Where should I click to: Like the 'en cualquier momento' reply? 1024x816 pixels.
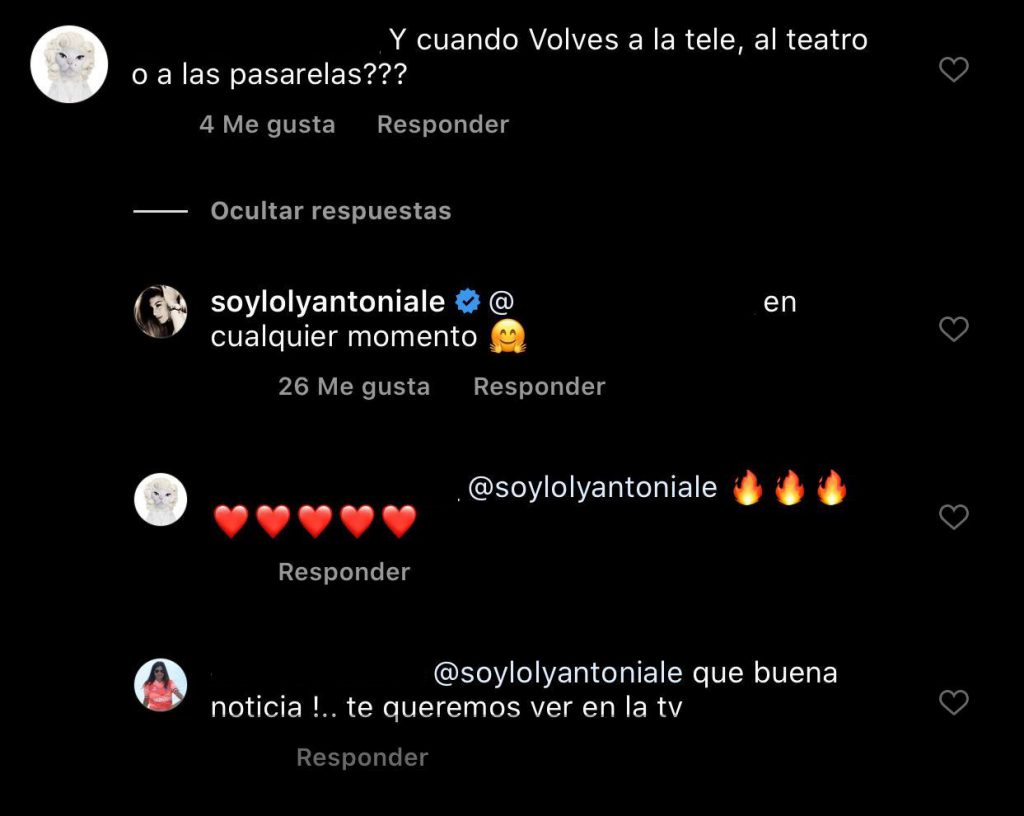click(954, 329)
